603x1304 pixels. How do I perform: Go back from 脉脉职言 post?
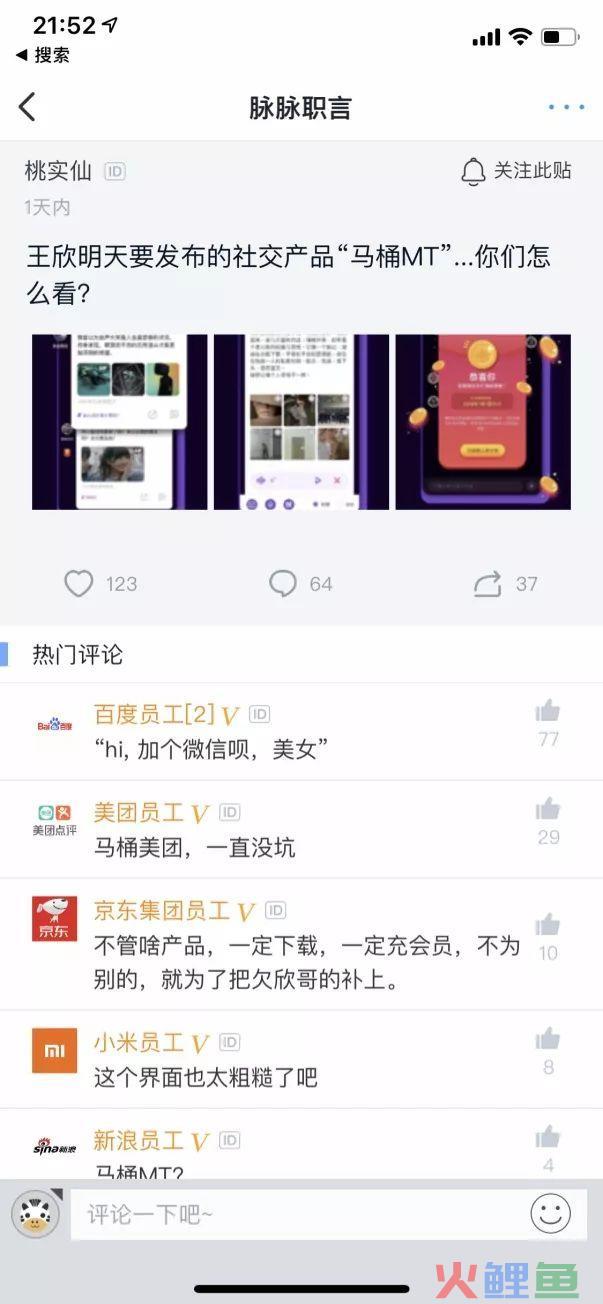(x=27, y=107)
